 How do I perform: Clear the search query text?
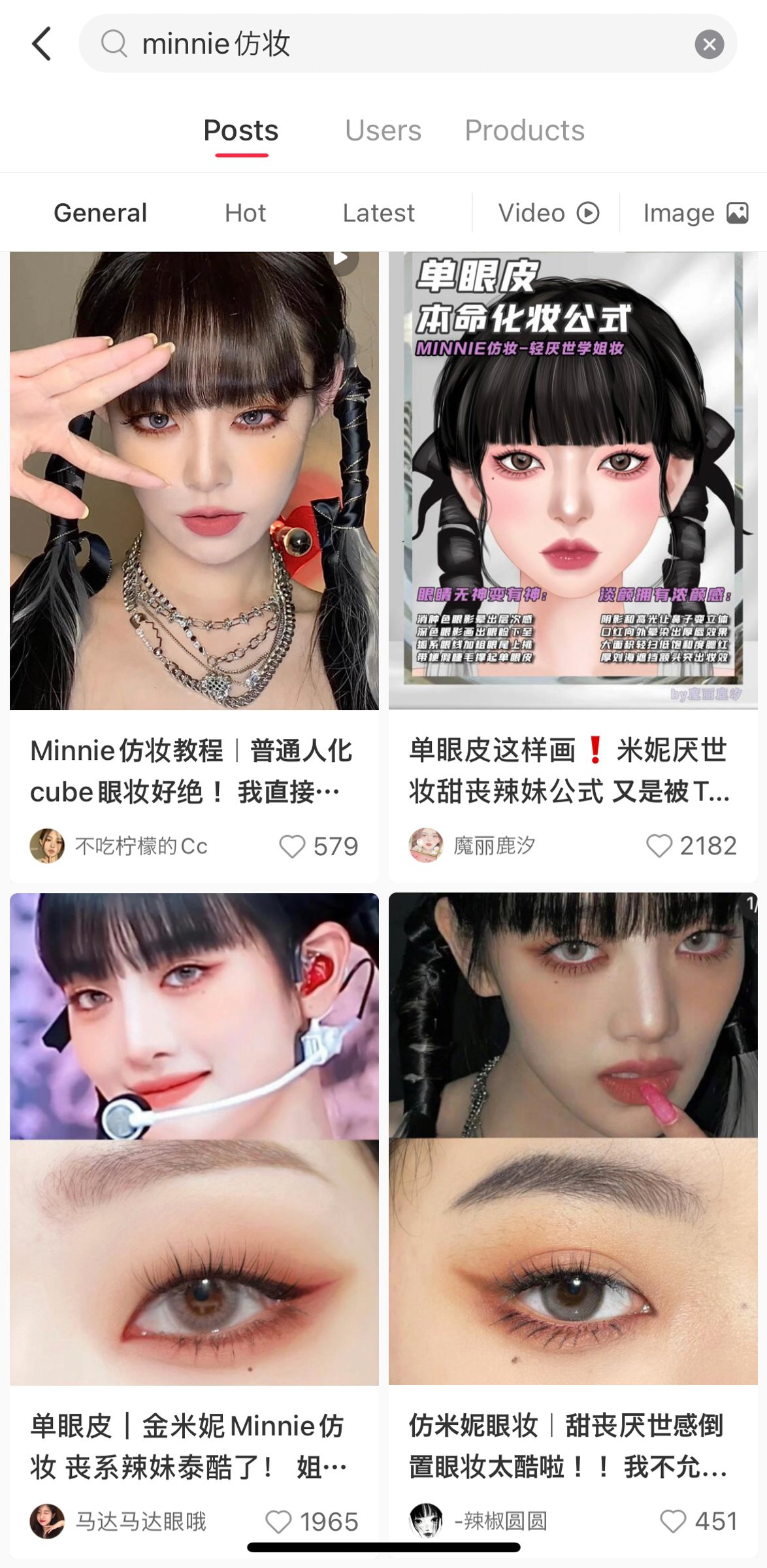tap(709, 44)
